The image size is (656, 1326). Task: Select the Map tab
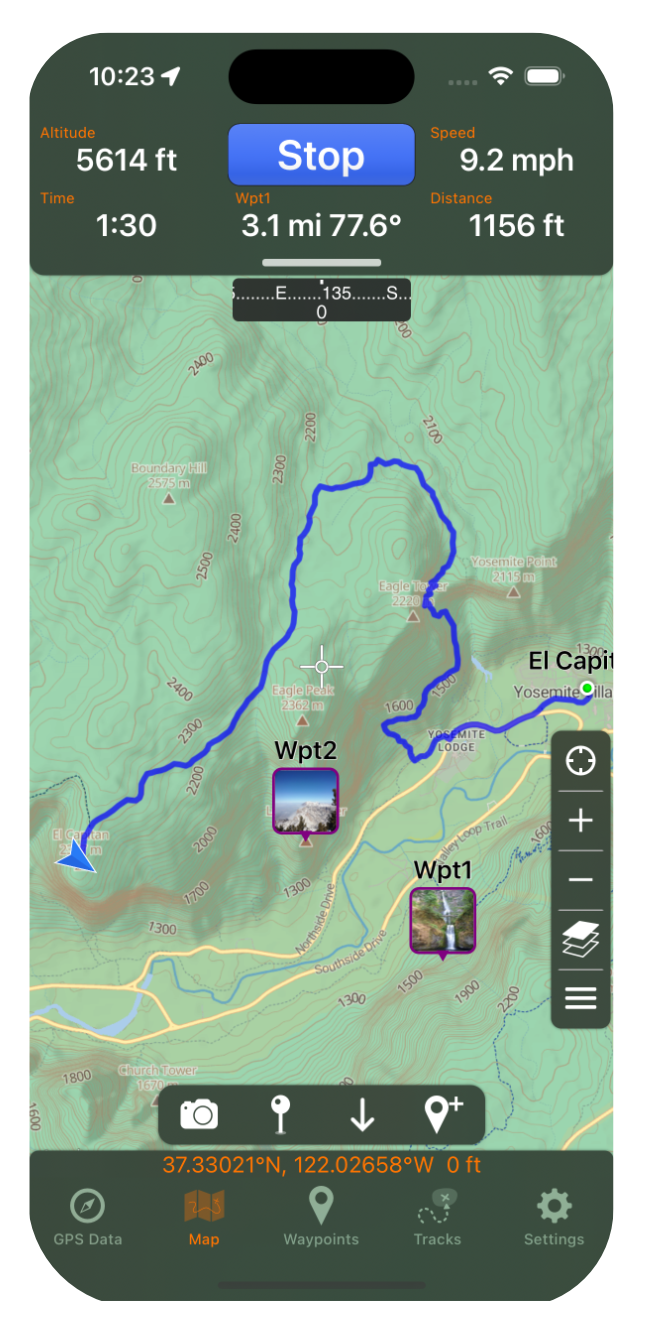[204, 1217]
